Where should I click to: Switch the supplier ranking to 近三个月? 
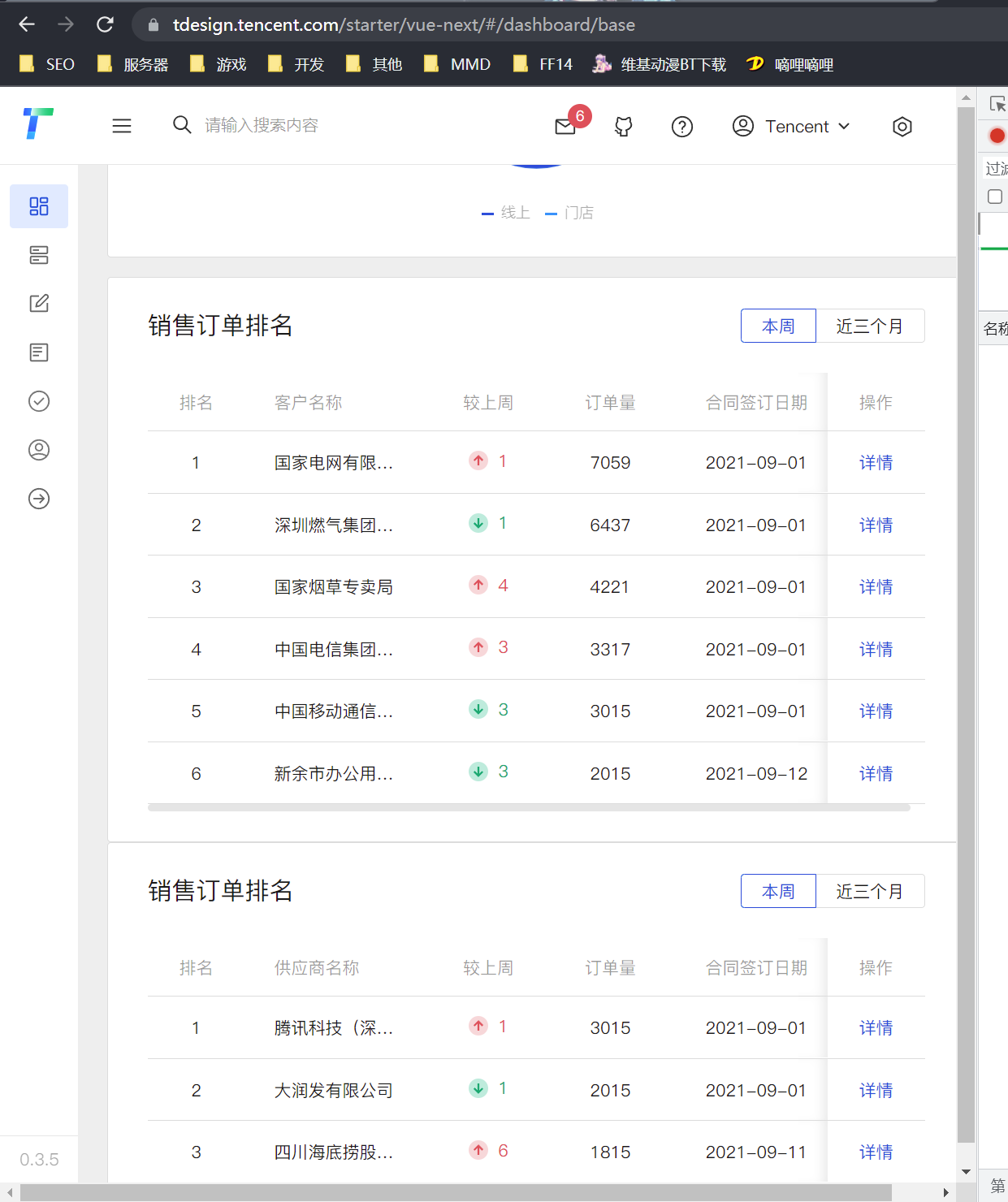(869, 891)
